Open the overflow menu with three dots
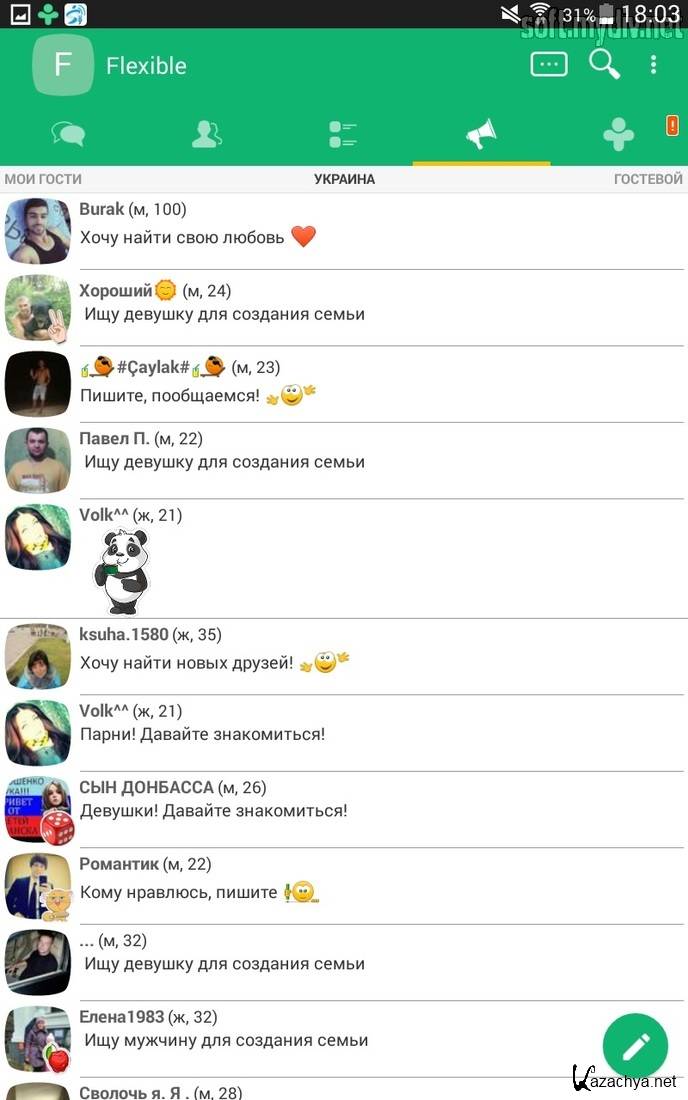This screenshot has height=1100, width=688. [654, 65]
